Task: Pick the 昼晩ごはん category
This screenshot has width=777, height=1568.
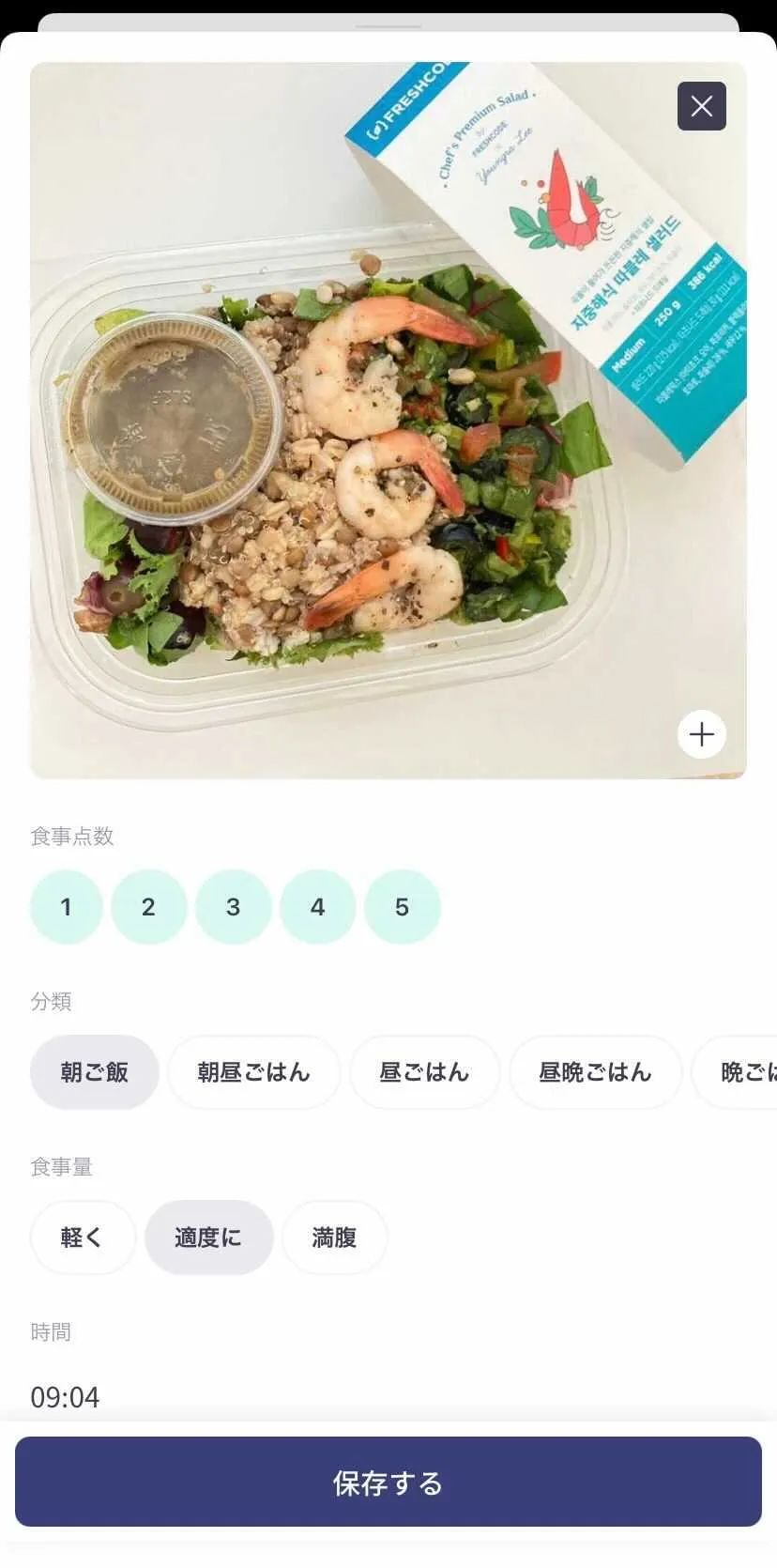Action: (595, 1072)
